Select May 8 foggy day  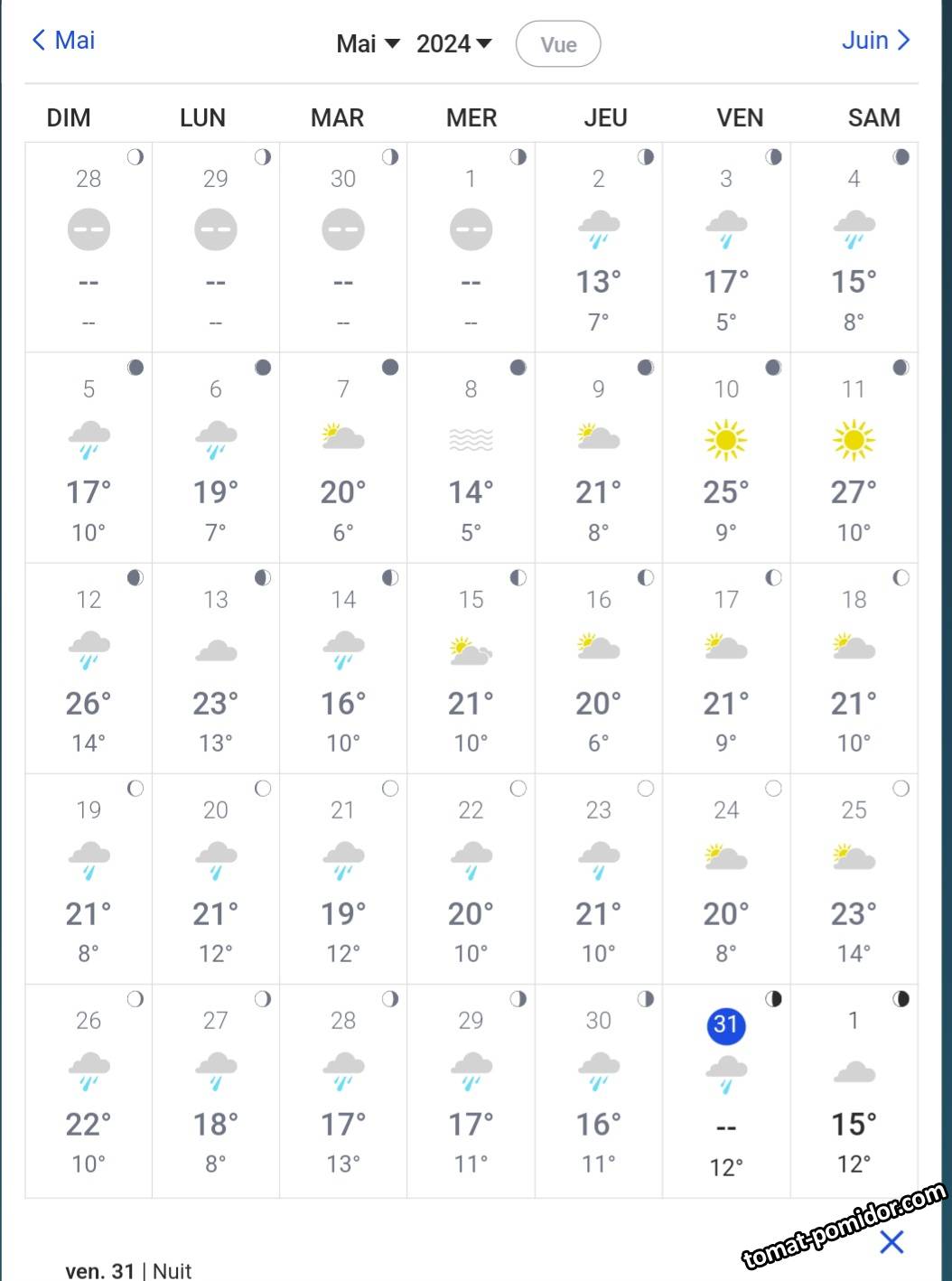[471, 458]
